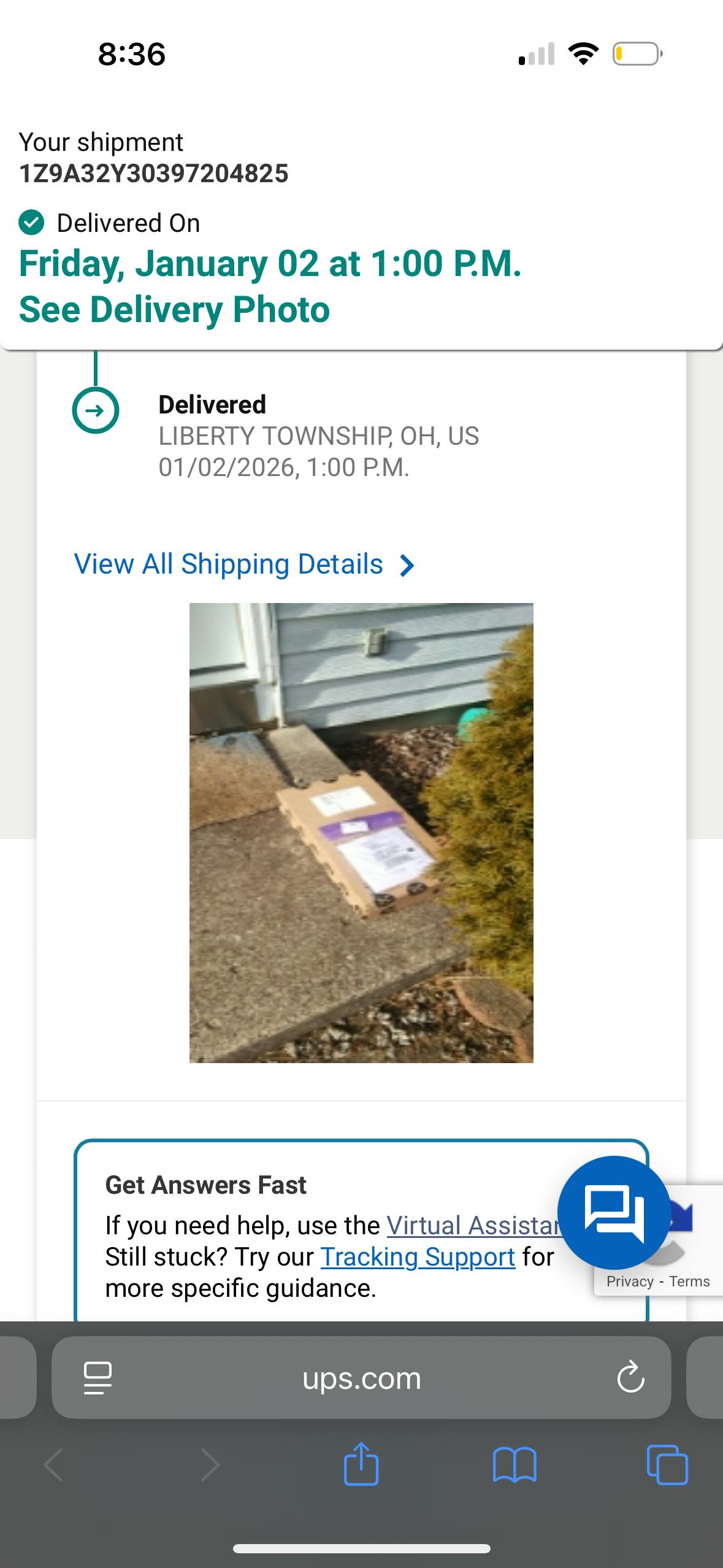Tap the ups.com address bar
The width and height of the screenshot is (723, 1568).
(x=361, y=1378)
